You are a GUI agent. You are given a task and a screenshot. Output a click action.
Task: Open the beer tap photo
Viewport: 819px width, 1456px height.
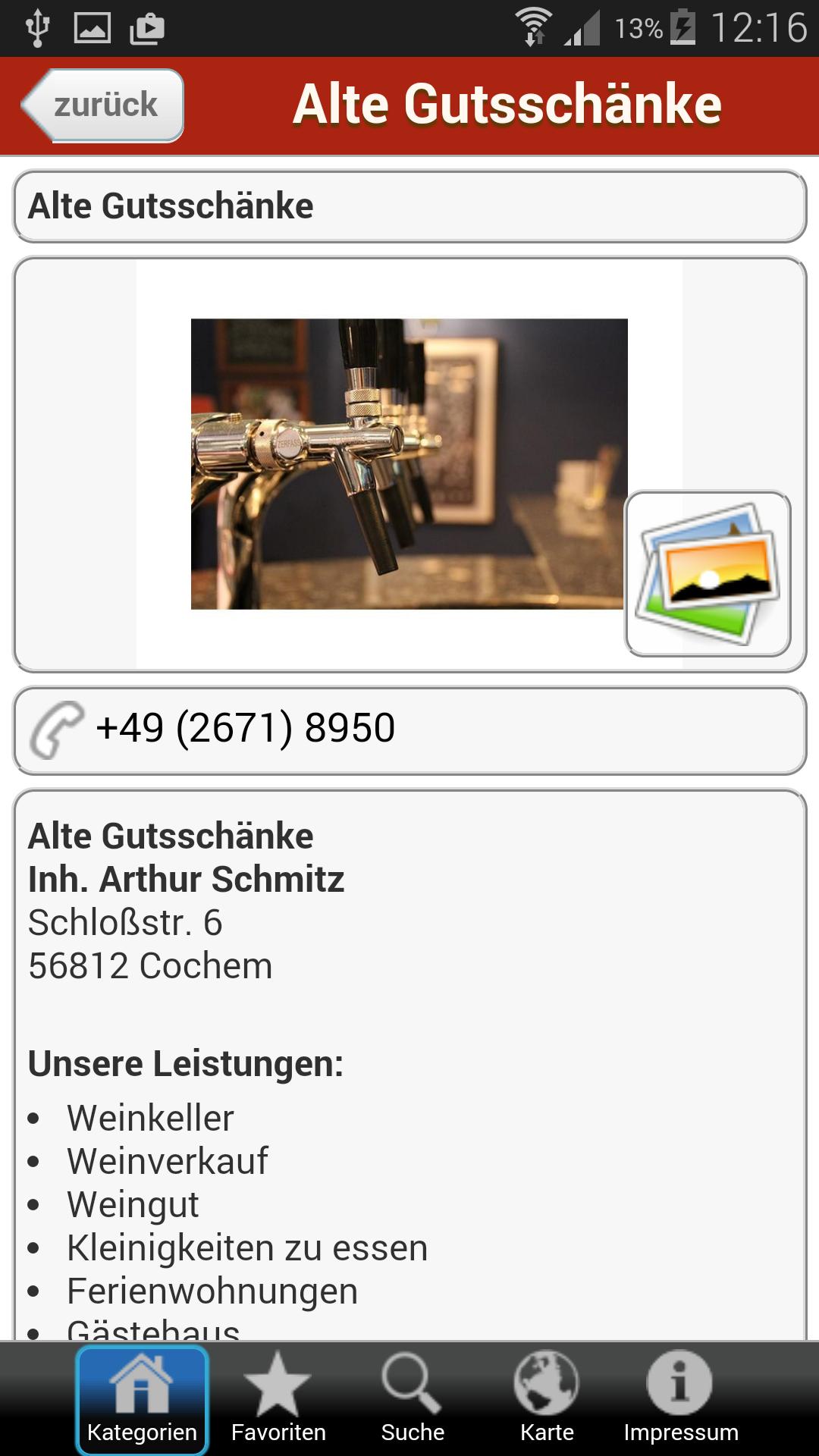(x=408, y=464)
